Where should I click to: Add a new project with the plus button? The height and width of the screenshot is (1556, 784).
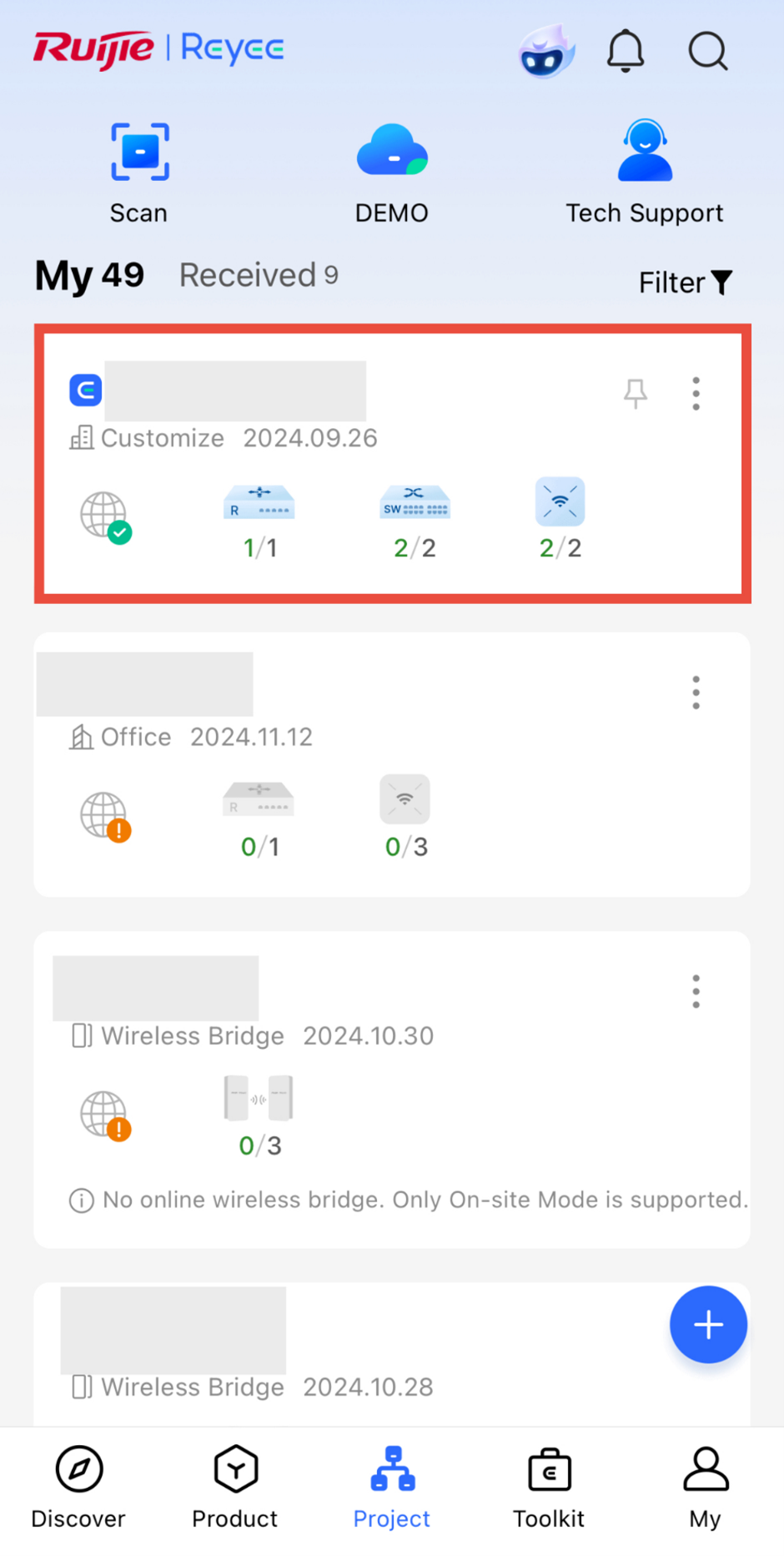(x=708, y=1324)
